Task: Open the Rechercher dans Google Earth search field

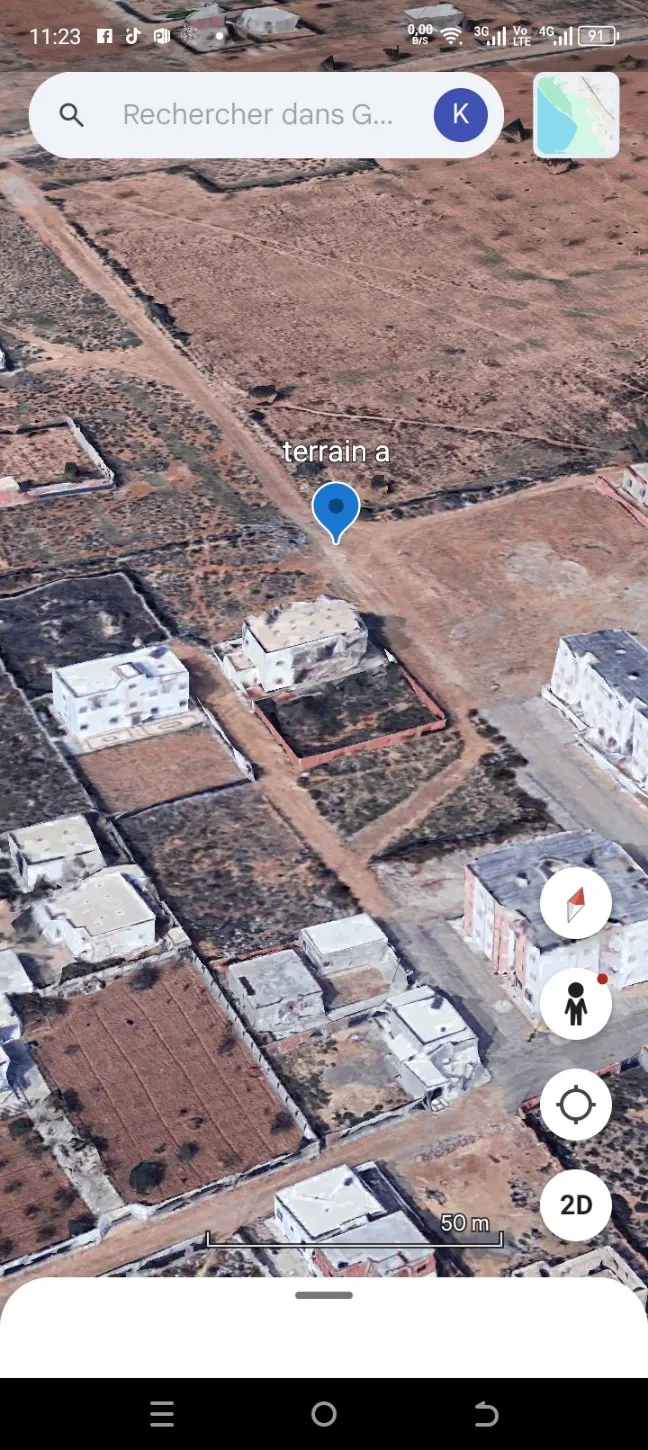Action: coord(258,115)
